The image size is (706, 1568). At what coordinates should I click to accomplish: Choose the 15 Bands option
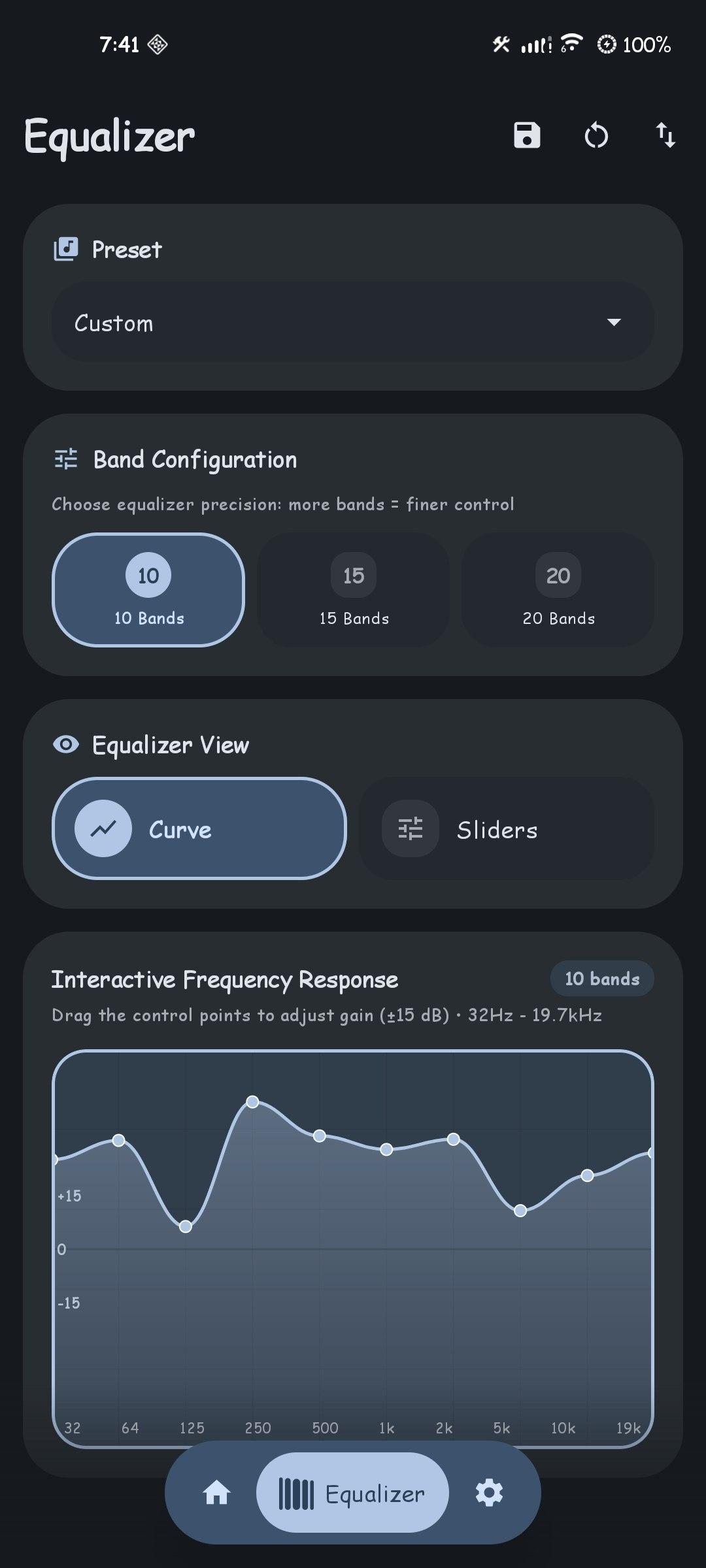coord(354,590)
